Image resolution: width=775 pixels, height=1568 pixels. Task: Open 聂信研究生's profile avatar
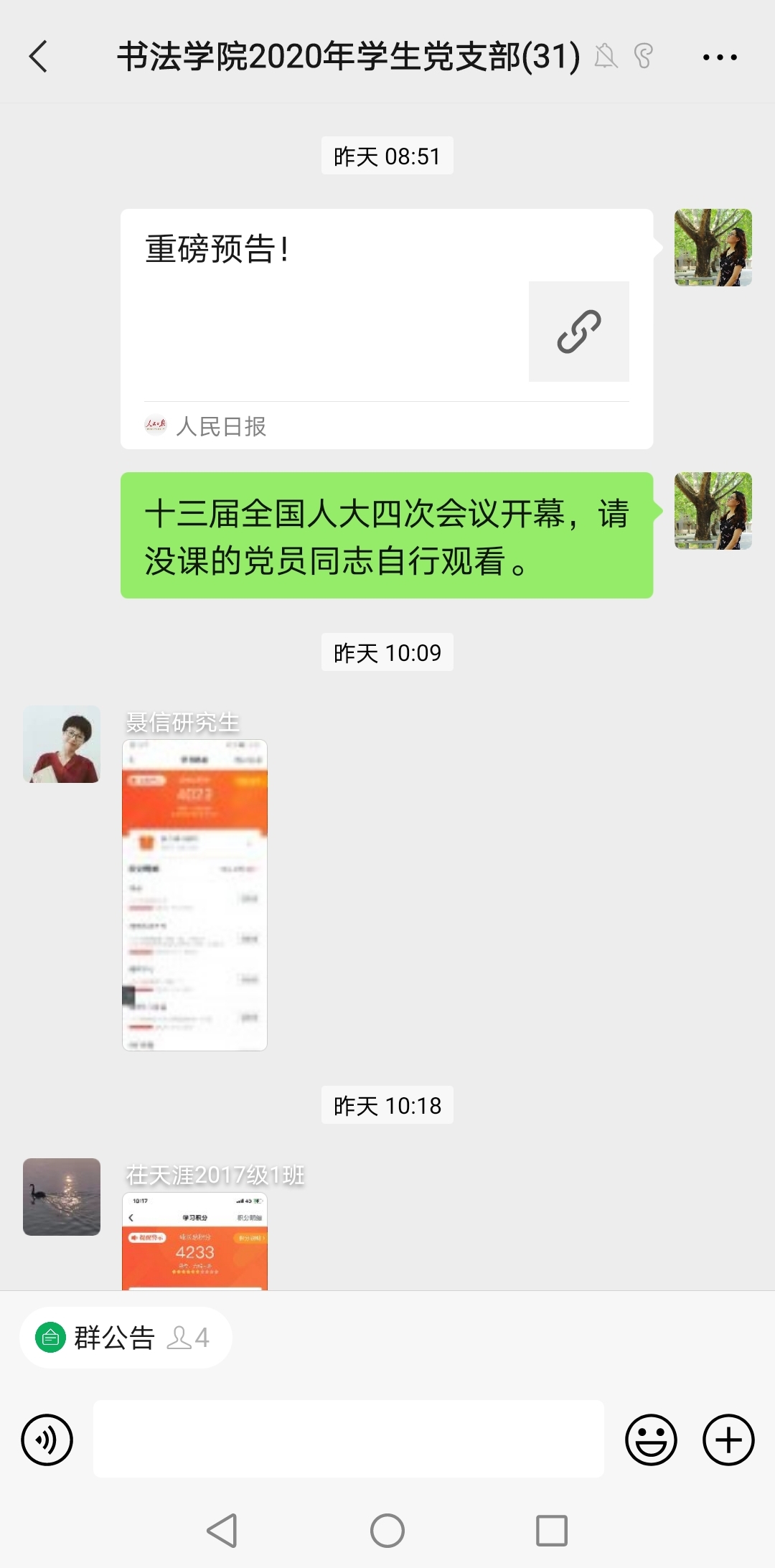click(62, 744)
